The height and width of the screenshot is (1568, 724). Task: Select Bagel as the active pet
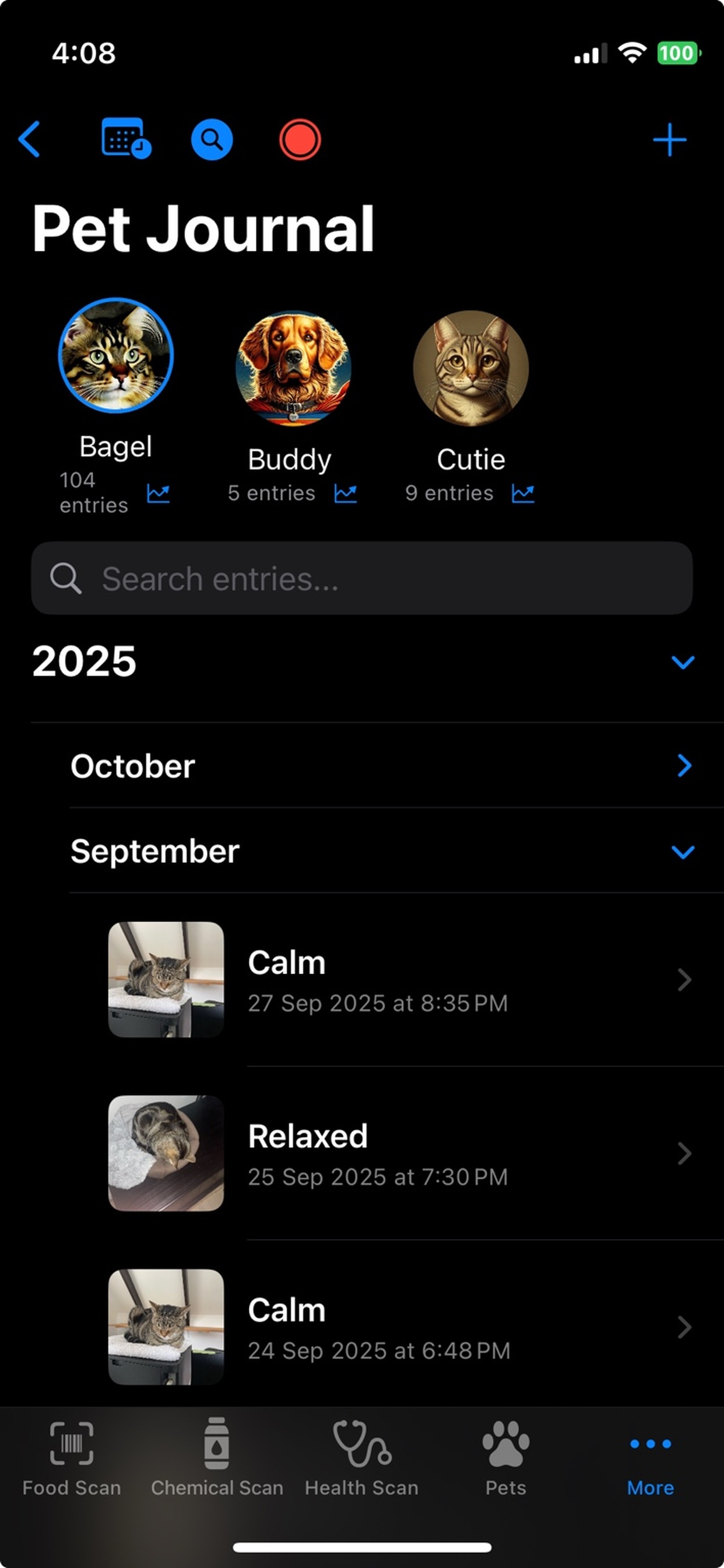[x=115, y=358]
